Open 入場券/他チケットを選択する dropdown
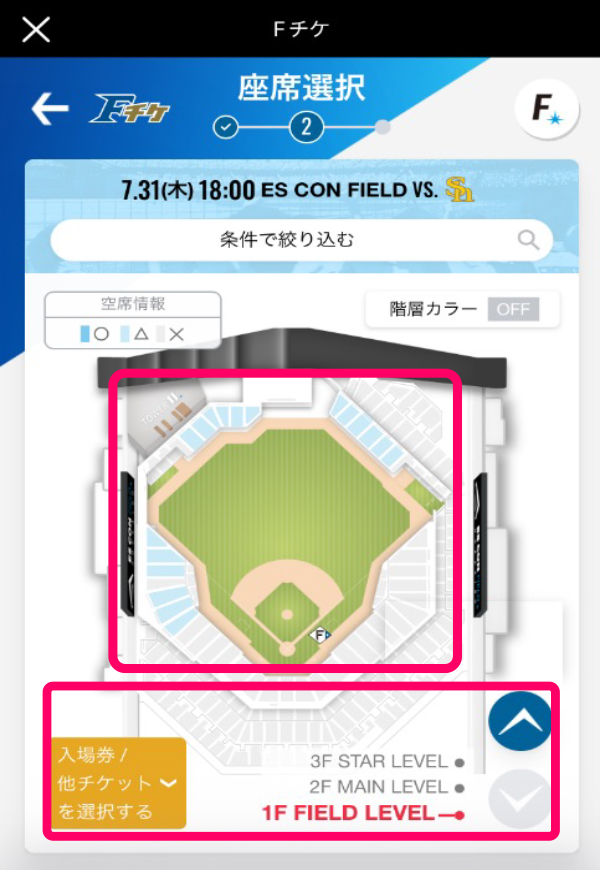Viewport: 600px width, 870px height. click(119, 783)
